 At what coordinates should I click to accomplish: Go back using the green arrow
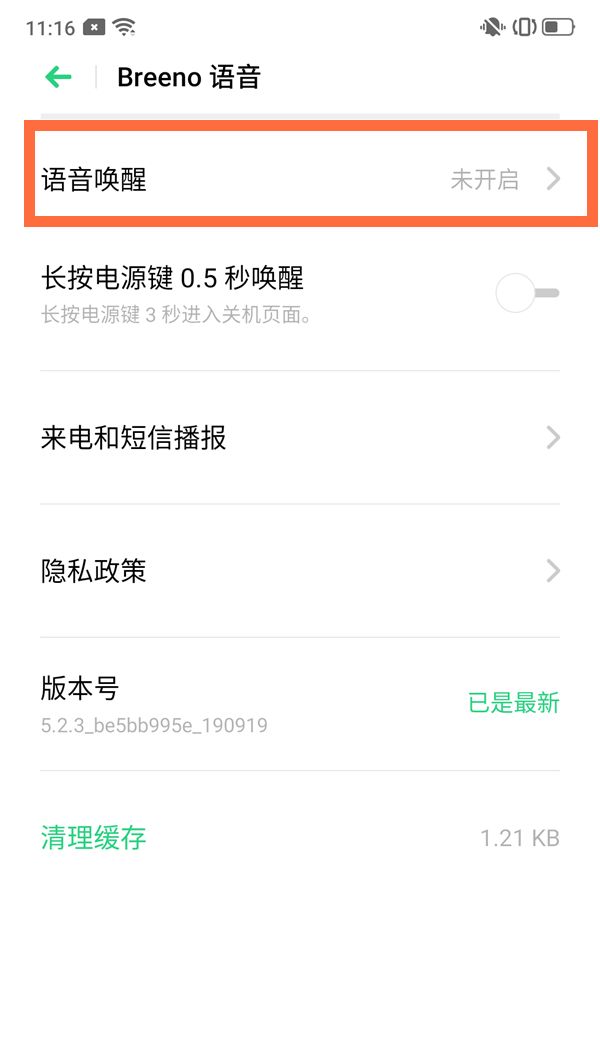point(59,77)
